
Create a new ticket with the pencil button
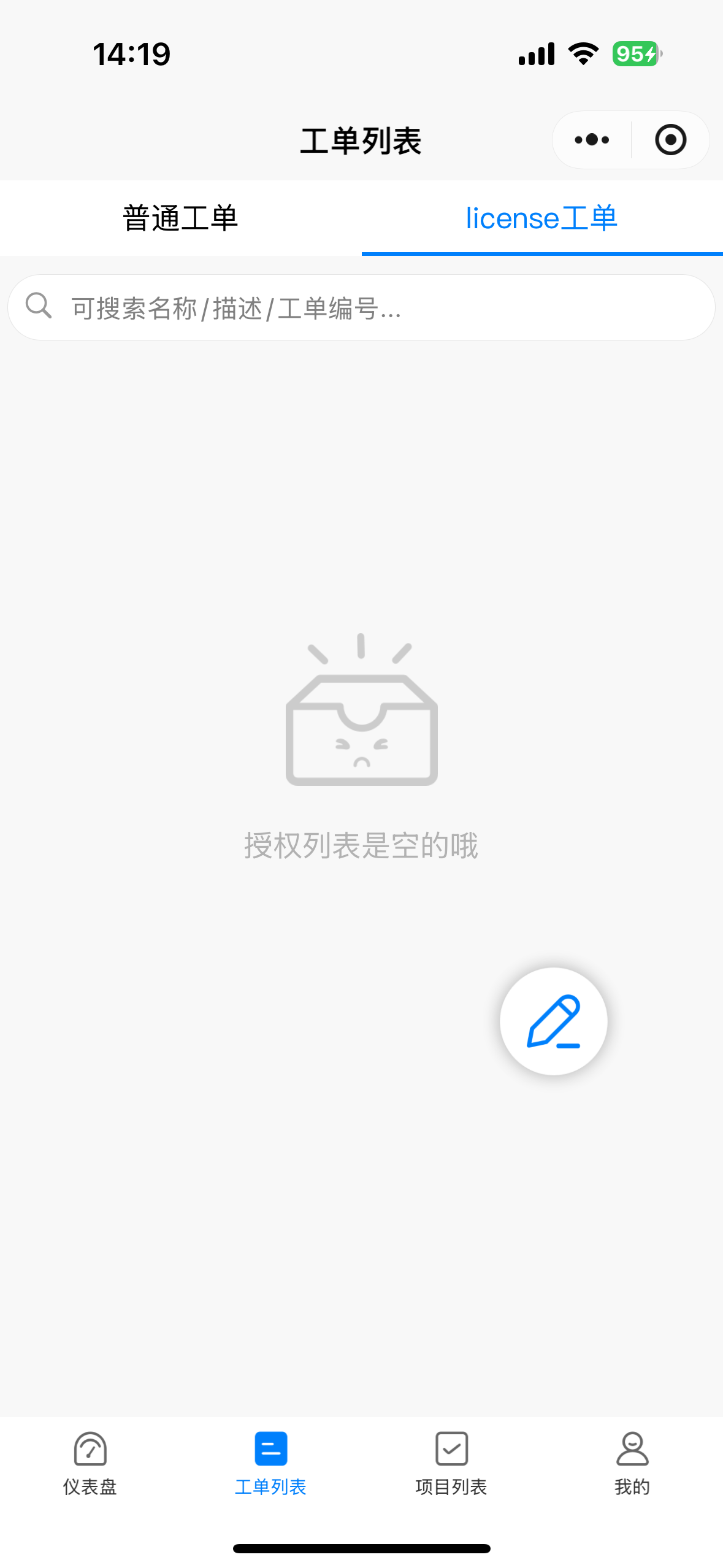[x=554, y=1021]
